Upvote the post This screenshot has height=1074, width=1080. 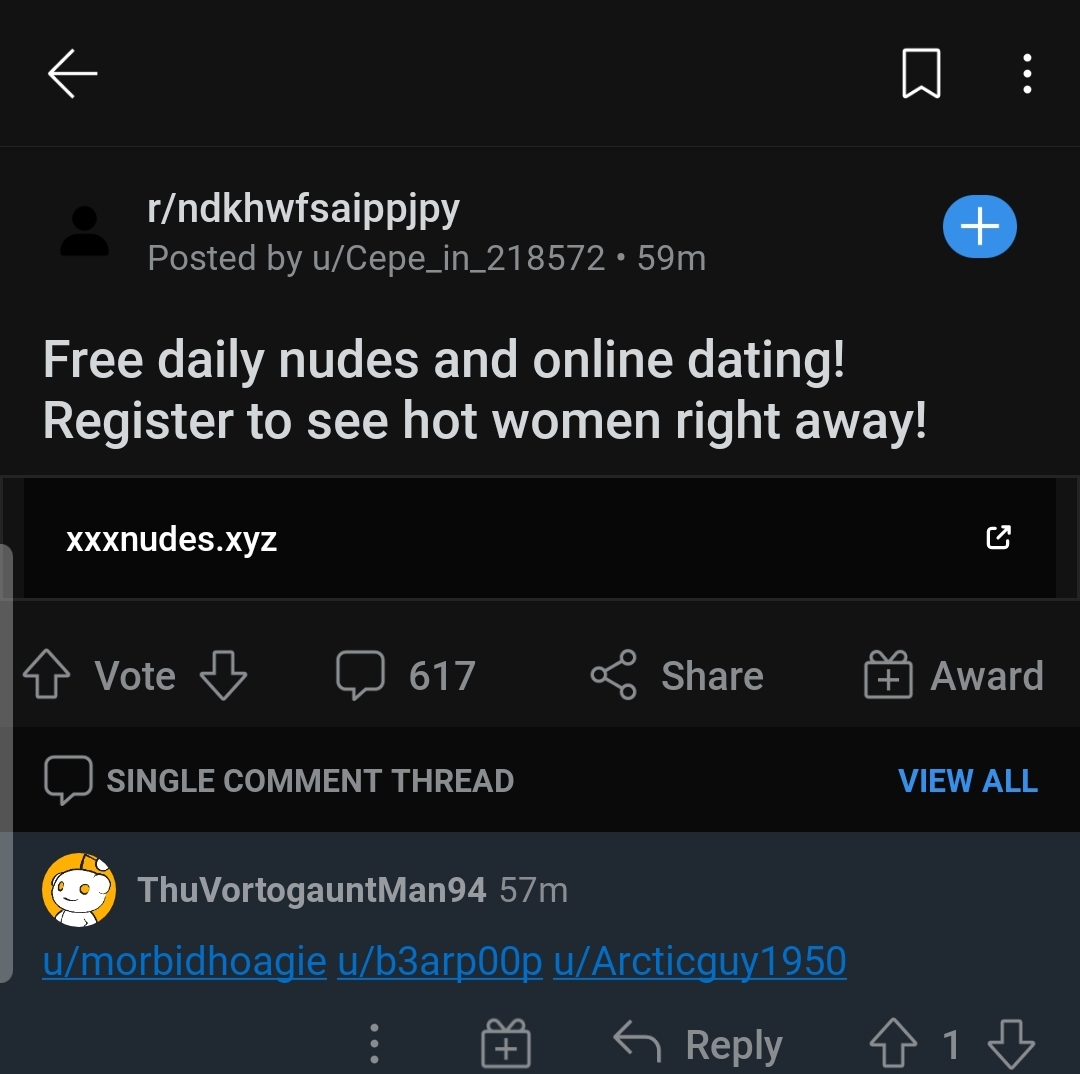(x=46, y=676)
